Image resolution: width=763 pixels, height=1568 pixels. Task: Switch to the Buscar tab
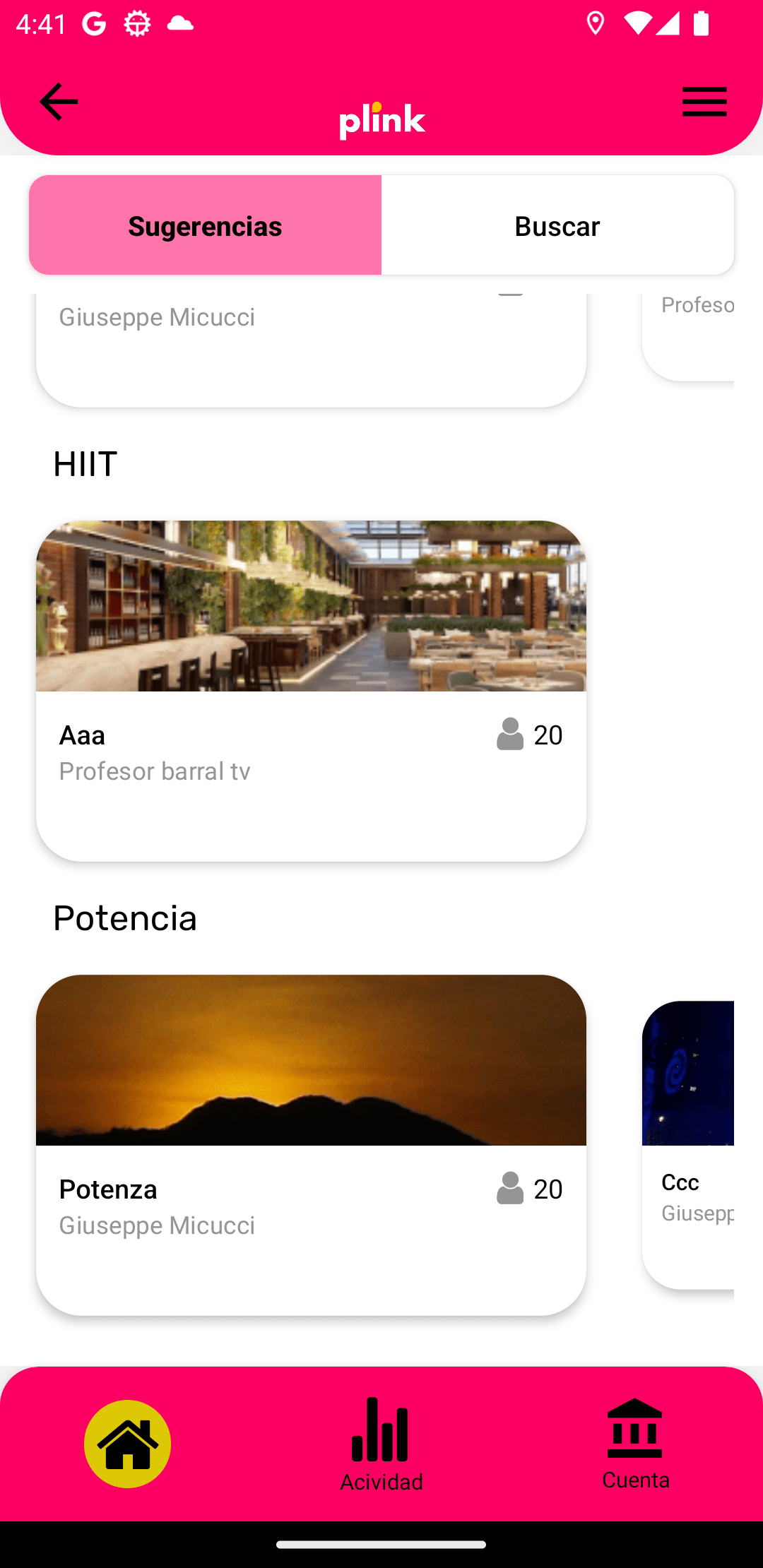click(x=557, y=225)
